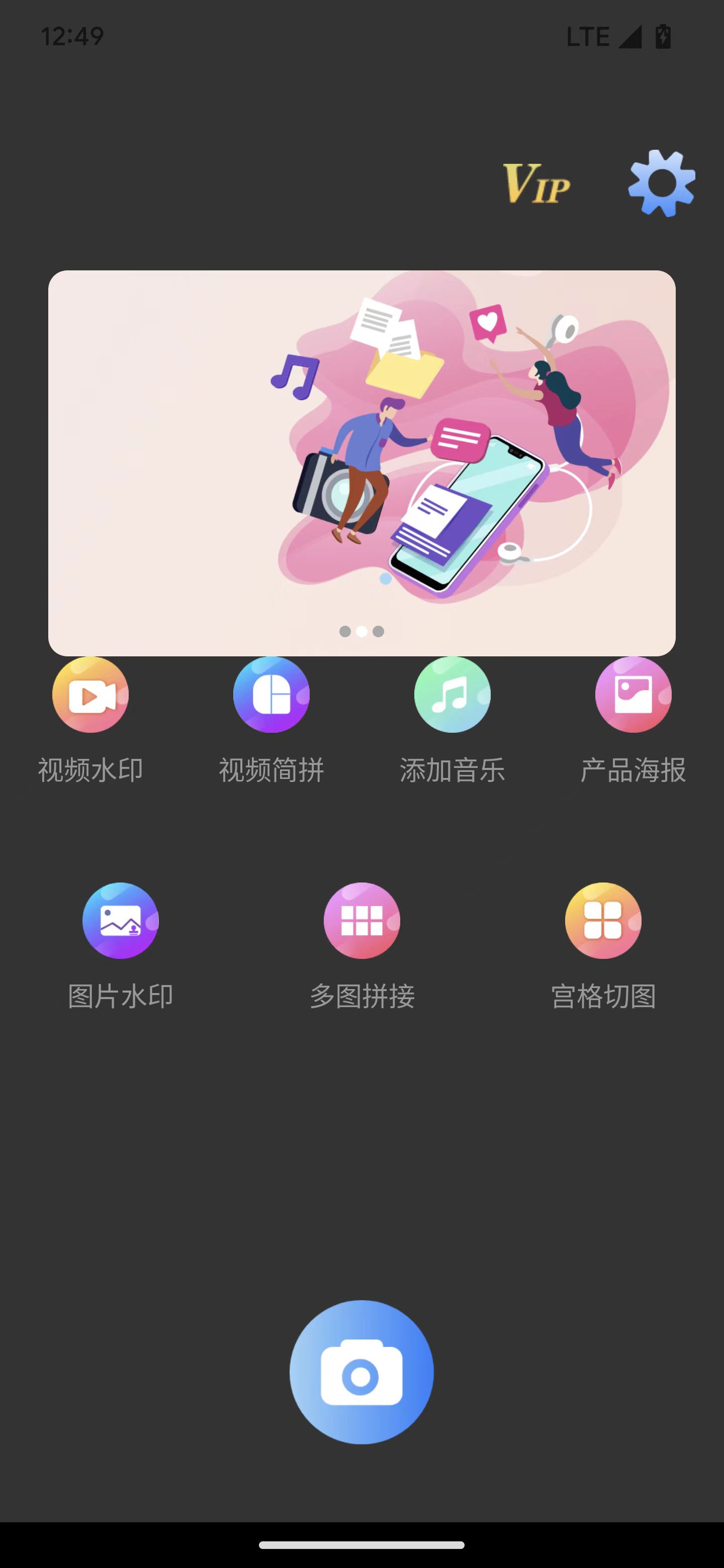The image size is (724, 1568).
Task: Tap the promotional banner image
Action: (x=361, y=462)
